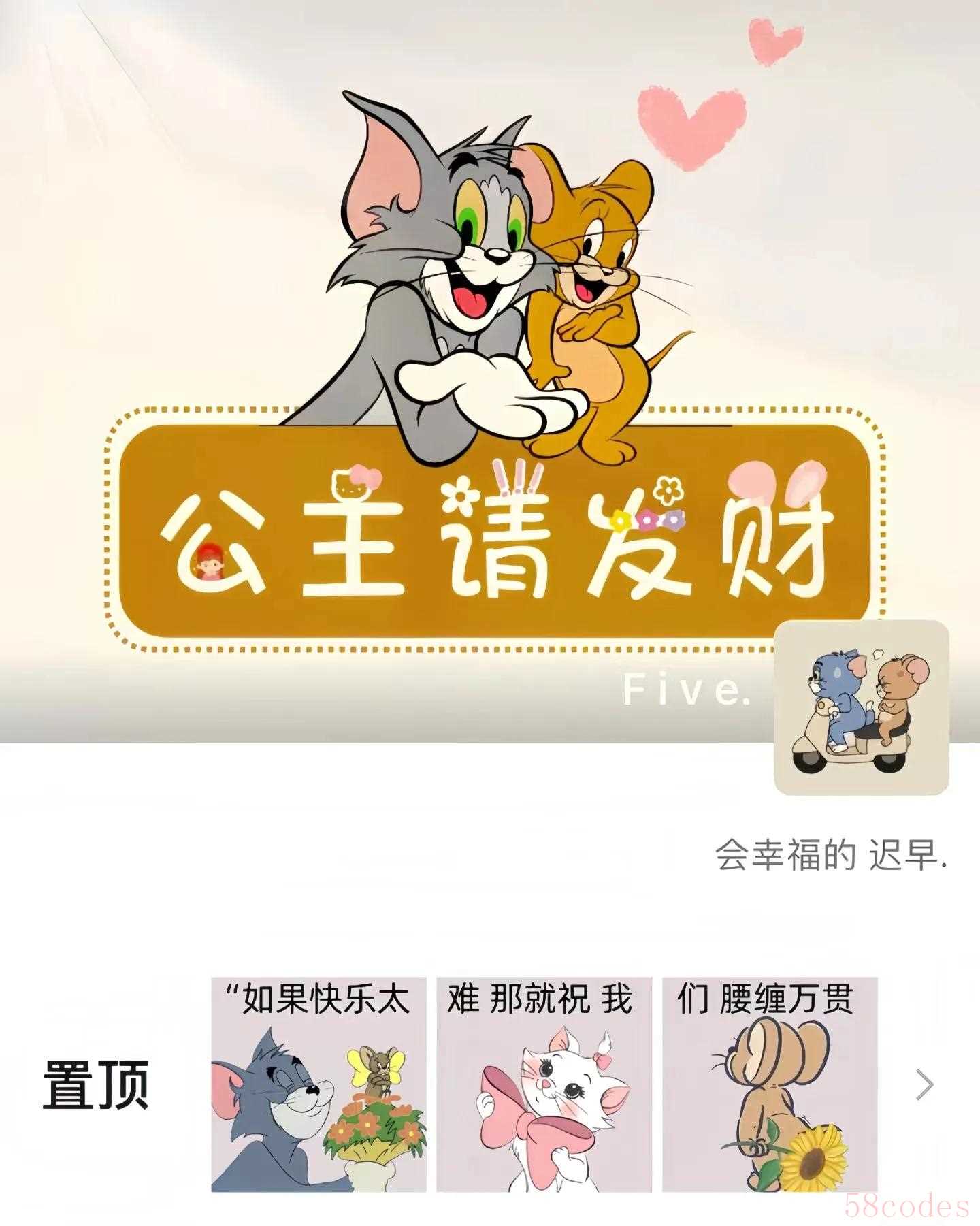Image resolution: width=980 pixels, height=1226 pixels.
Task: Open pinned post with Jerry holding sunflower
Action: (x=770, y=1084)
